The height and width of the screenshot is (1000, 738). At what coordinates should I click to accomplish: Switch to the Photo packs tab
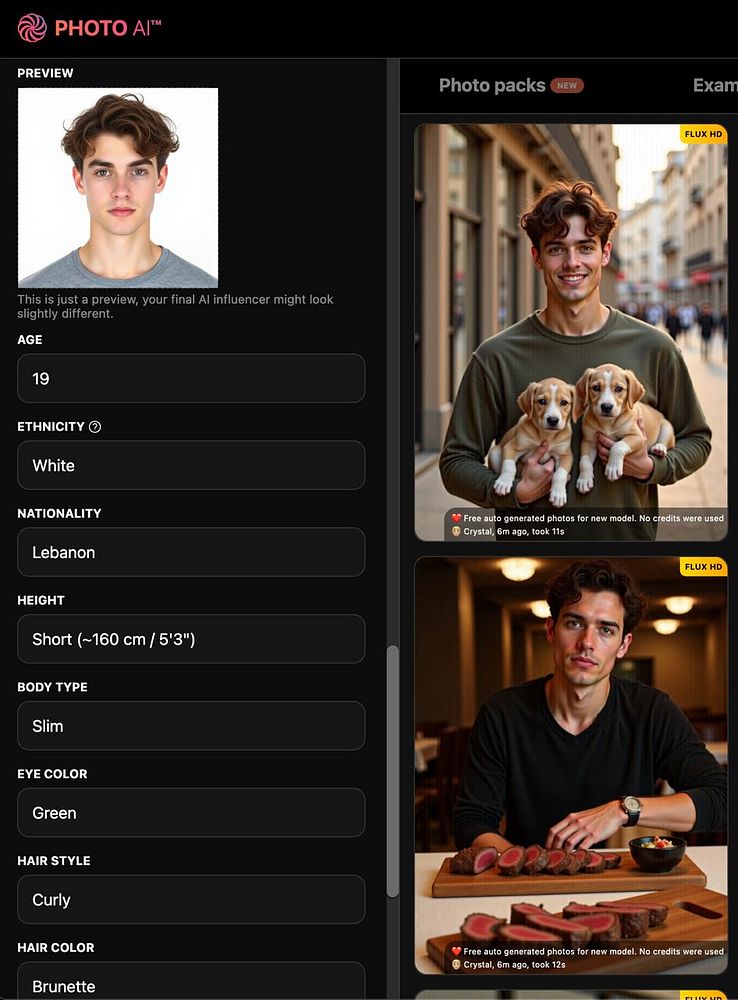pos(492,86)
